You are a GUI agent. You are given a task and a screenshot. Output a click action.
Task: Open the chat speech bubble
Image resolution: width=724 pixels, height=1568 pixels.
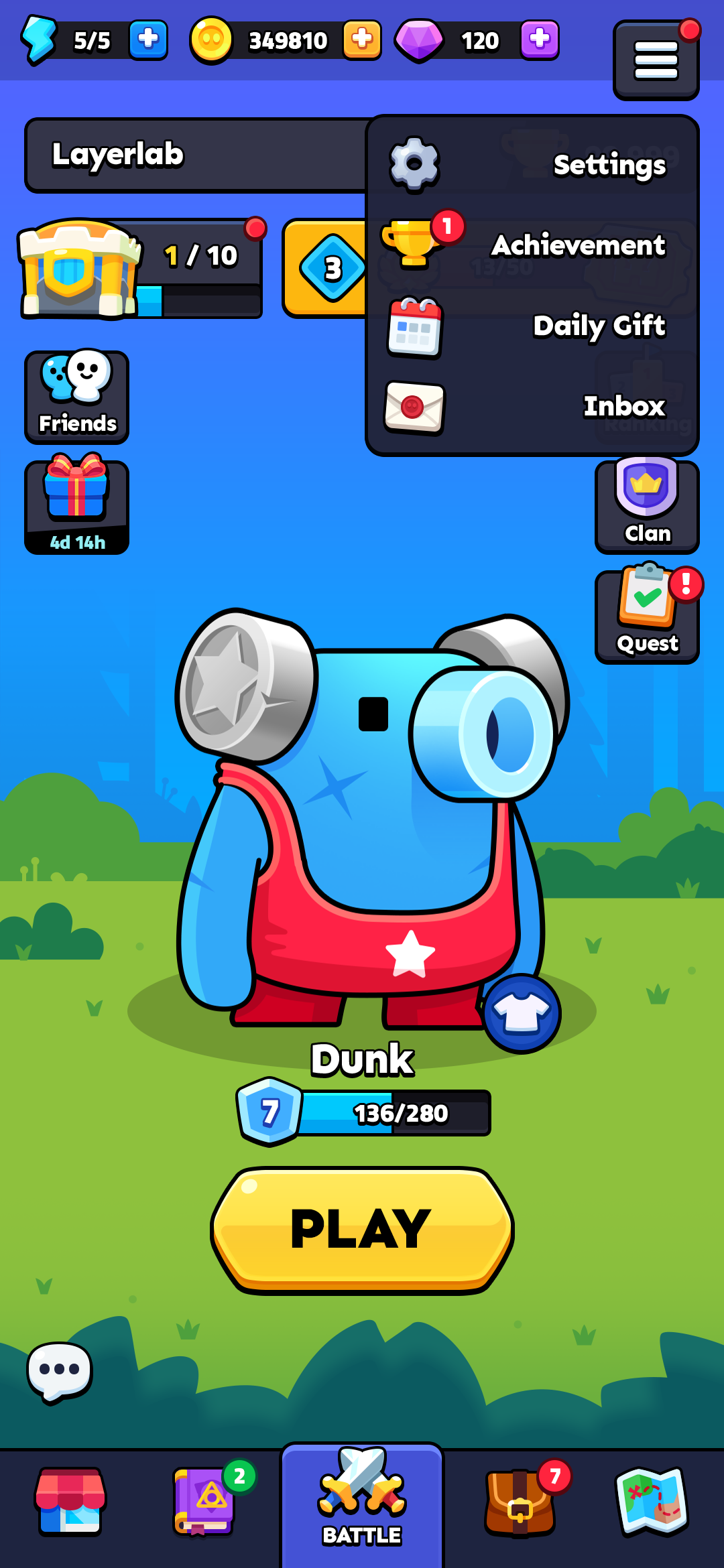click(x=60, y=1371)
